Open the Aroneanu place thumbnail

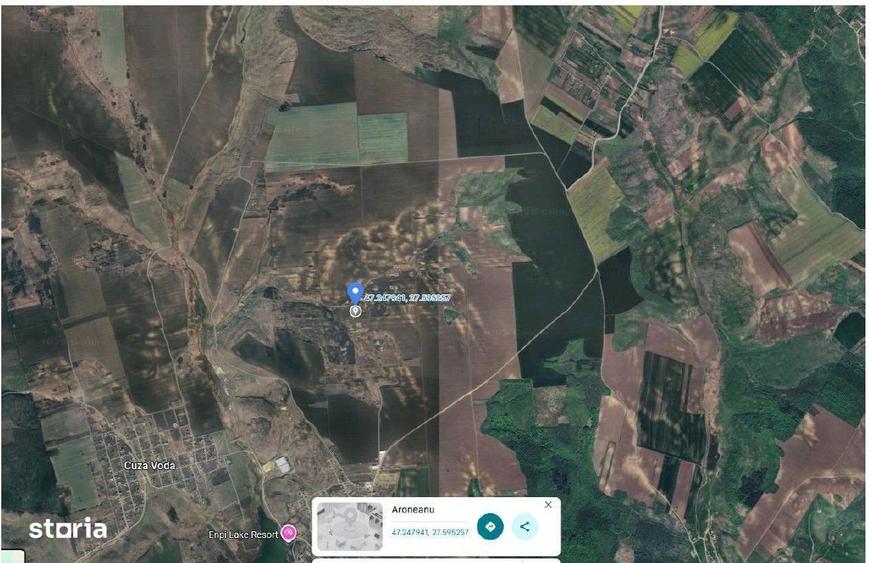[x=349, y=526]
